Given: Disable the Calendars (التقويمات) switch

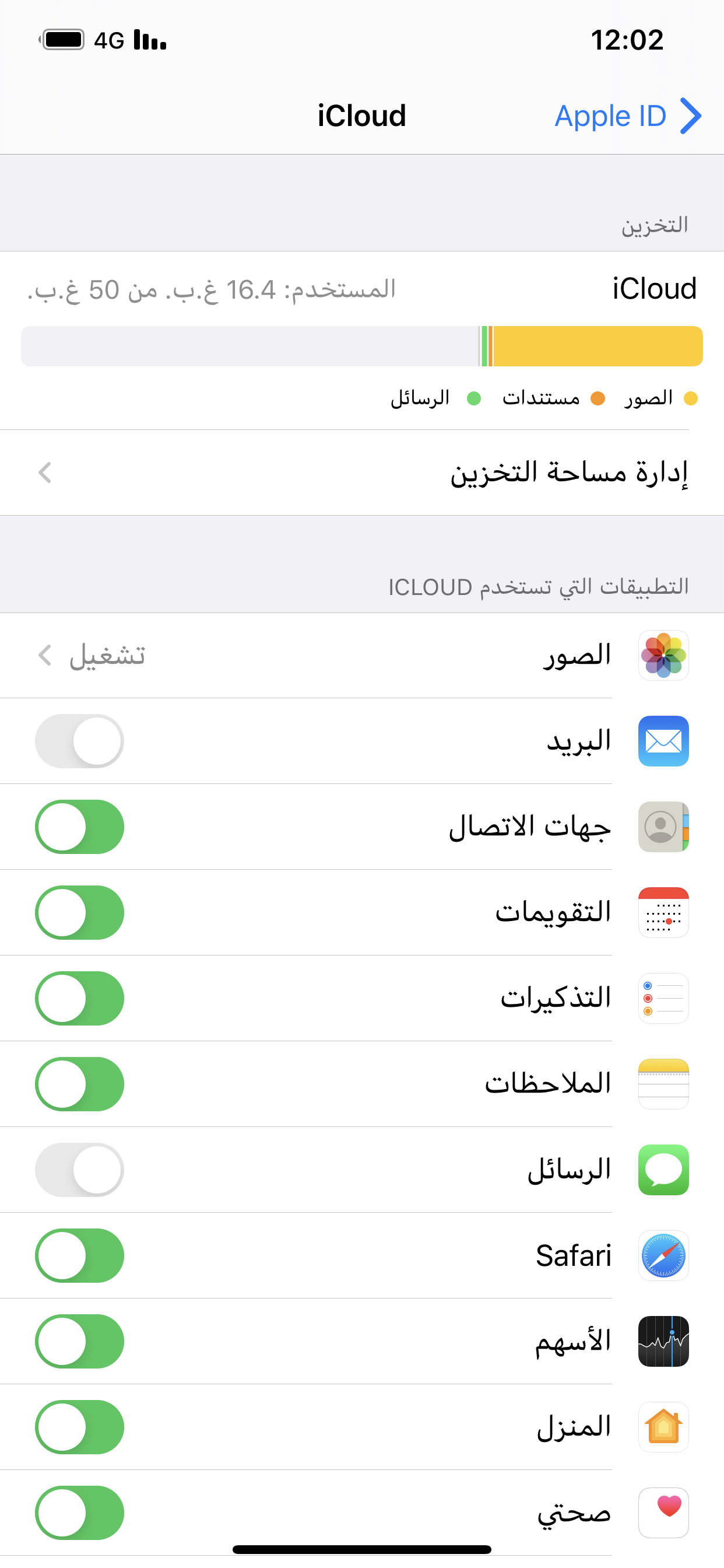Looking at the screenshot, I should pos(79,913).
